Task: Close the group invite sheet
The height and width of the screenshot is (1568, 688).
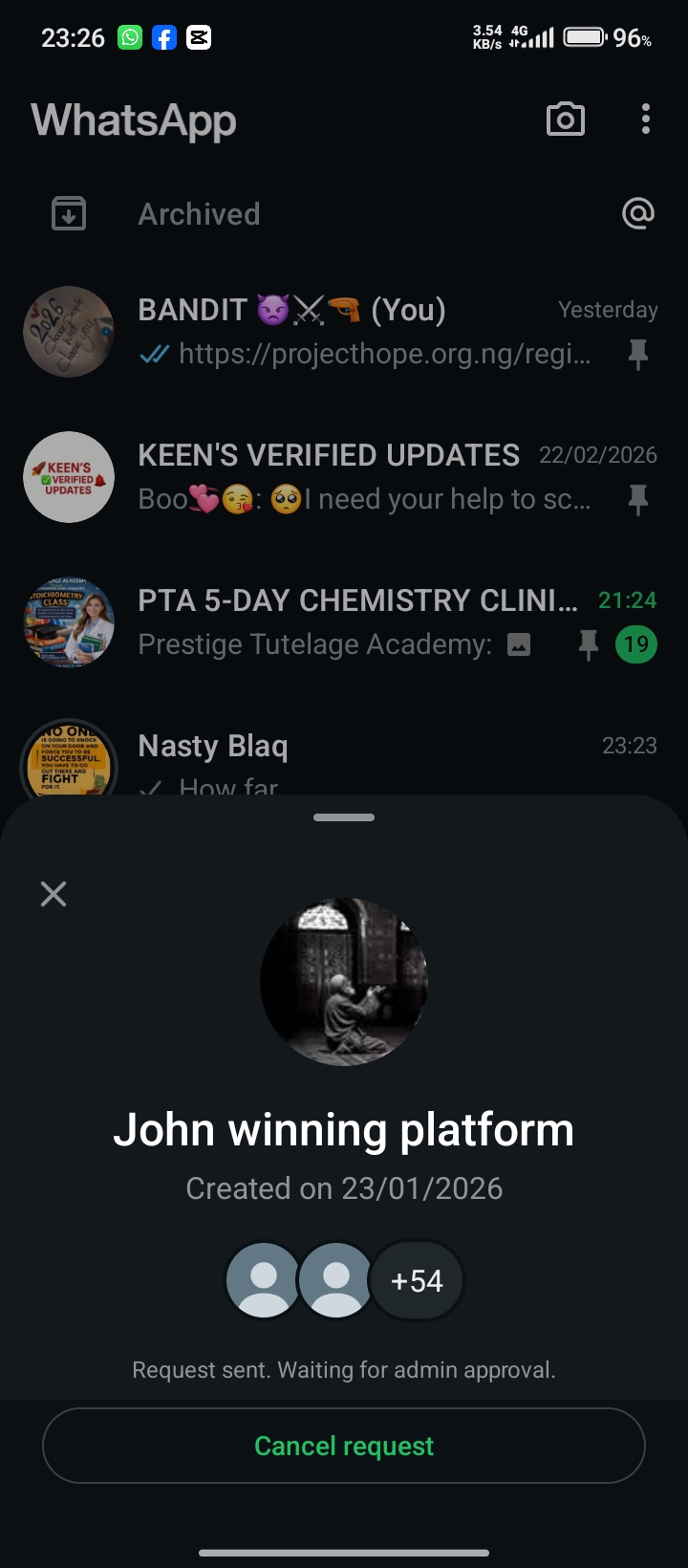Action: (x=54, y=894)
